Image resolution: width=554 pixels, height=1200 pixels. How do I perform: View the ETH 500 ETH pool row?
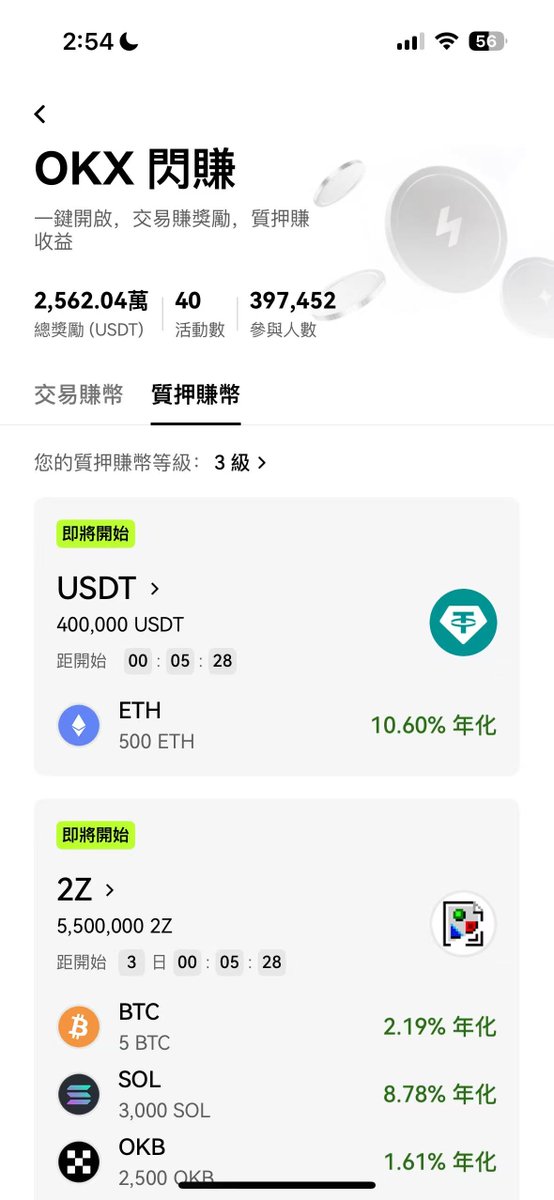tap(277, 725)
